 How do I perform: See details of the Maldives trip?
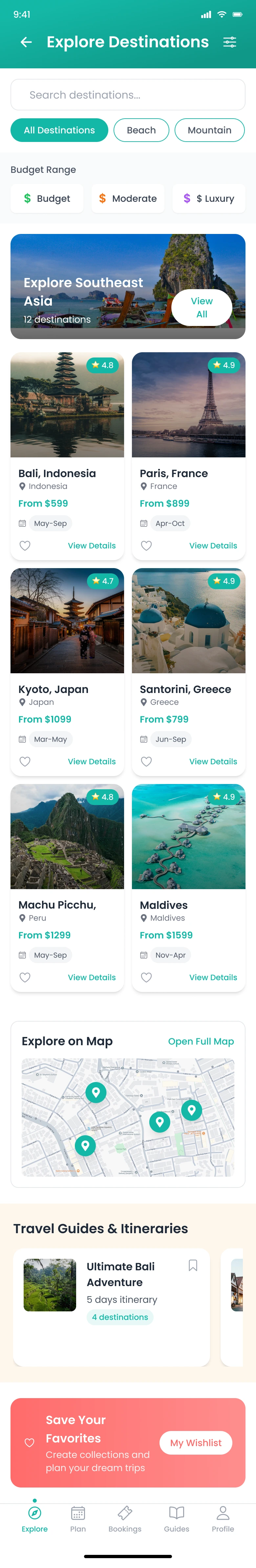click(x=213, y=977)
